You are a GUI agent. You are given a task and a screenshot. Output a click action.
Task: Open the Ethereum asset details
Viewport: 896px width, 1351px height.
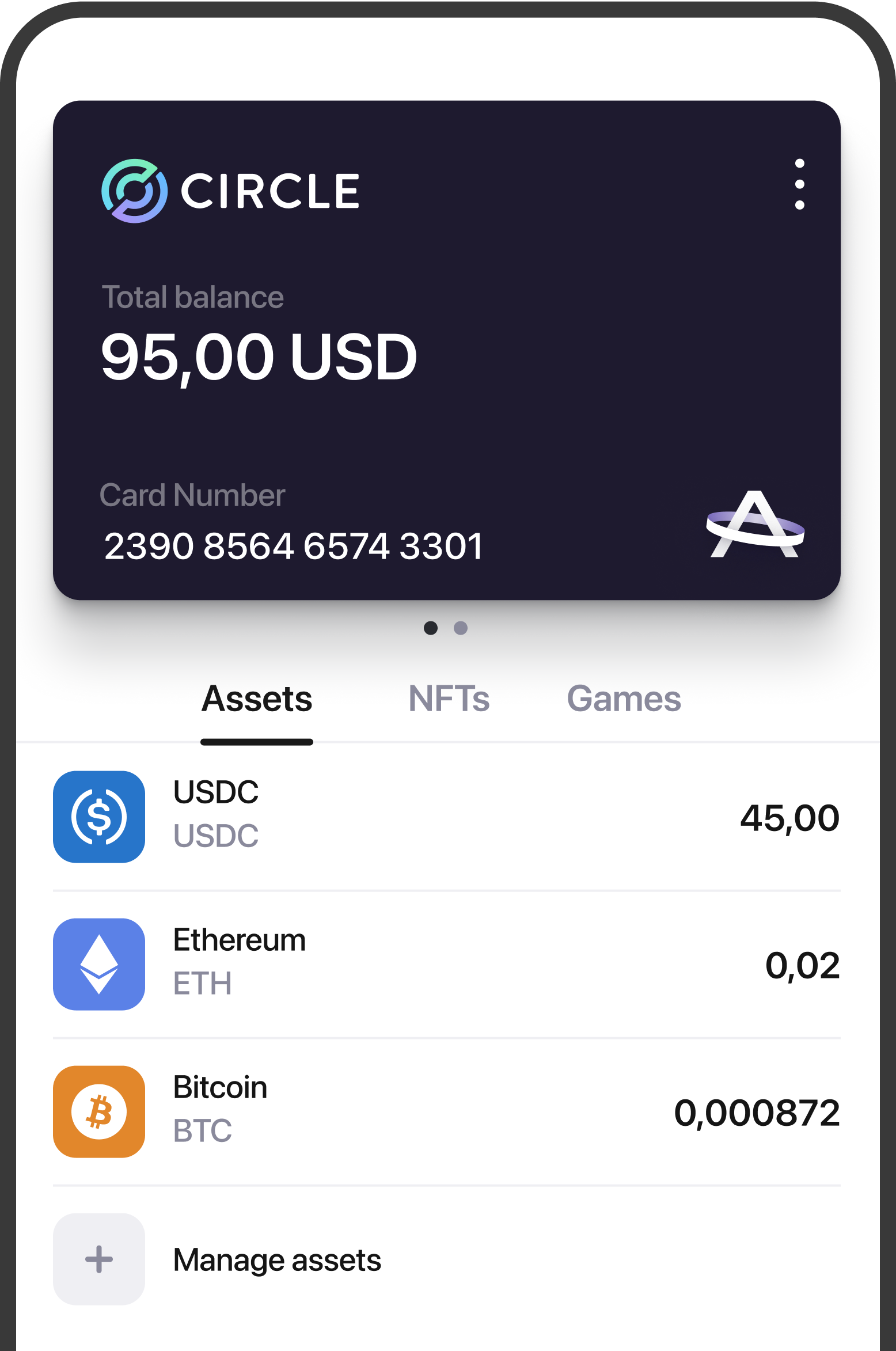tap(446, 964)
